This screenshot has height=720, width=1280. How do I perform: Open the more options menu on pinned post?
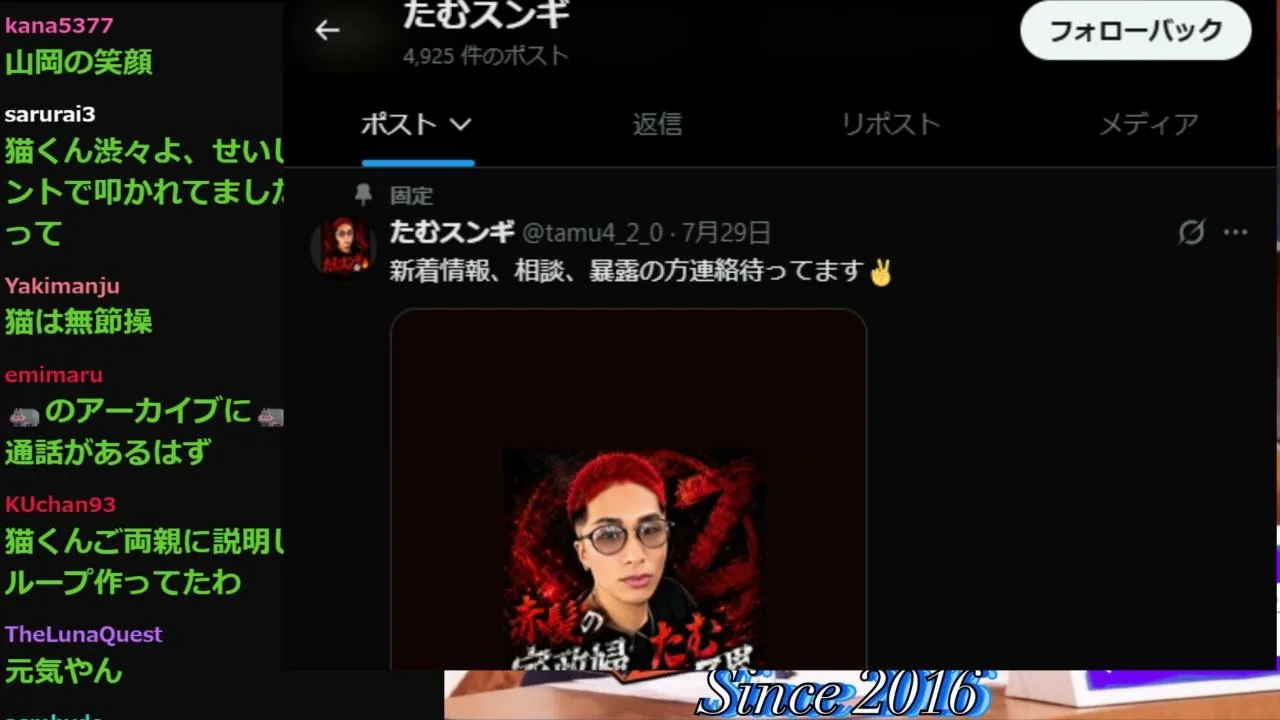point(1236,233)
